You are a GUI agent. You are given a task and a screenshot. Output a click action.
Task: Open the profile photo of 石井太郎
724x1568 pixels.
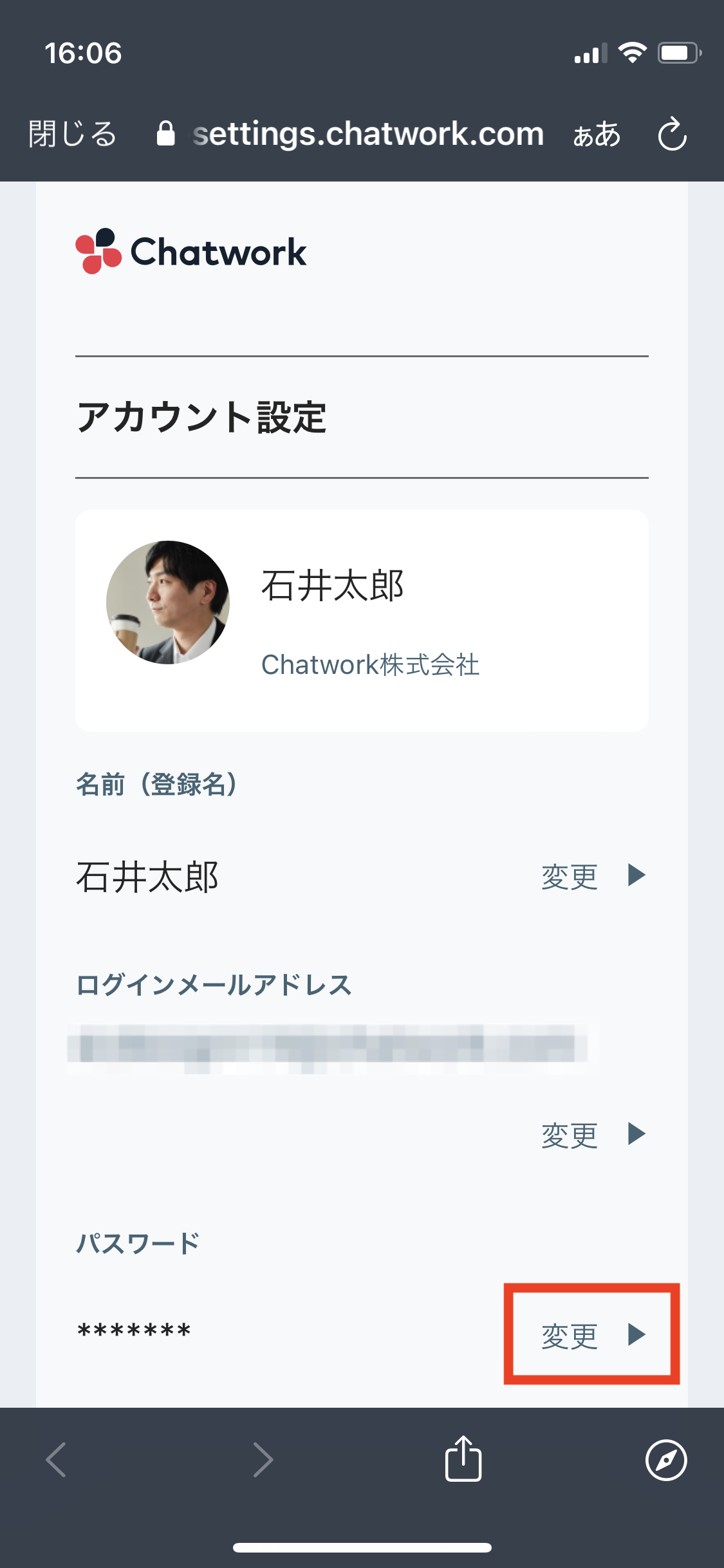tap(169, 603)
